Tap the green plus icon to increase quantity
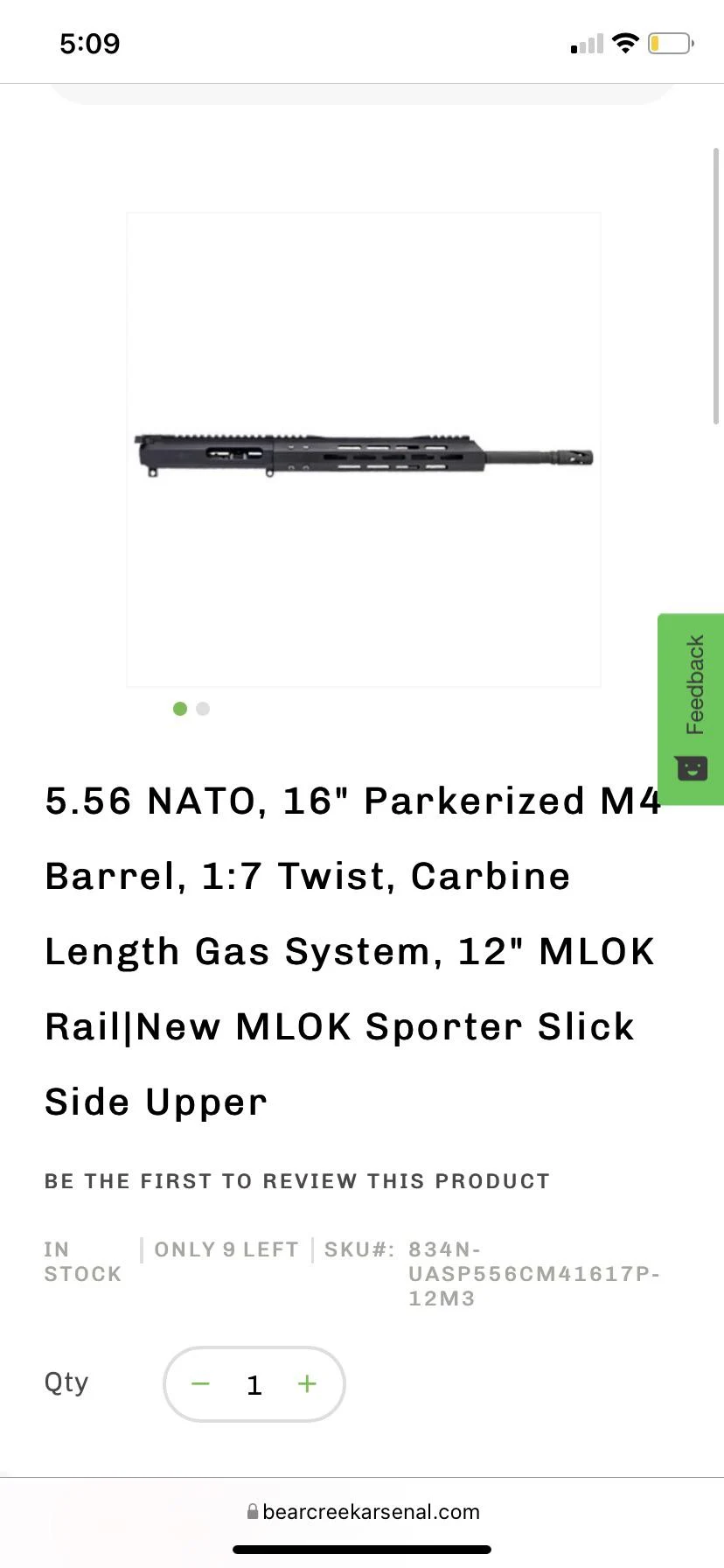Screen dimensions: 724x1568 [x=307, y=1384]
